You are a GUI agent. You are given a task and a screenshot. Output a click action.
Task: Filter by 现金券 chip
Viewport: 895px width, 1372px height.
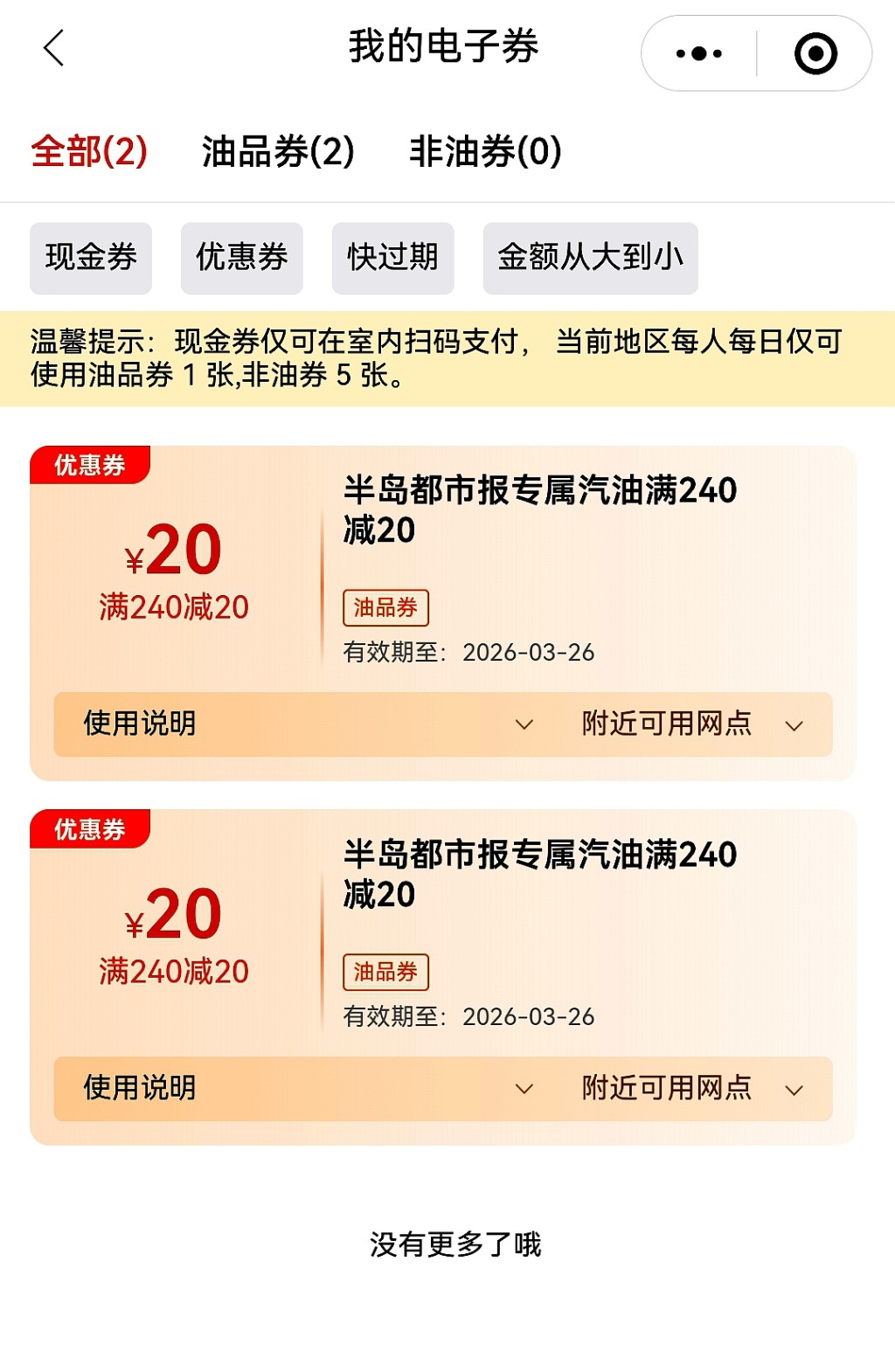tap(91, 258)
